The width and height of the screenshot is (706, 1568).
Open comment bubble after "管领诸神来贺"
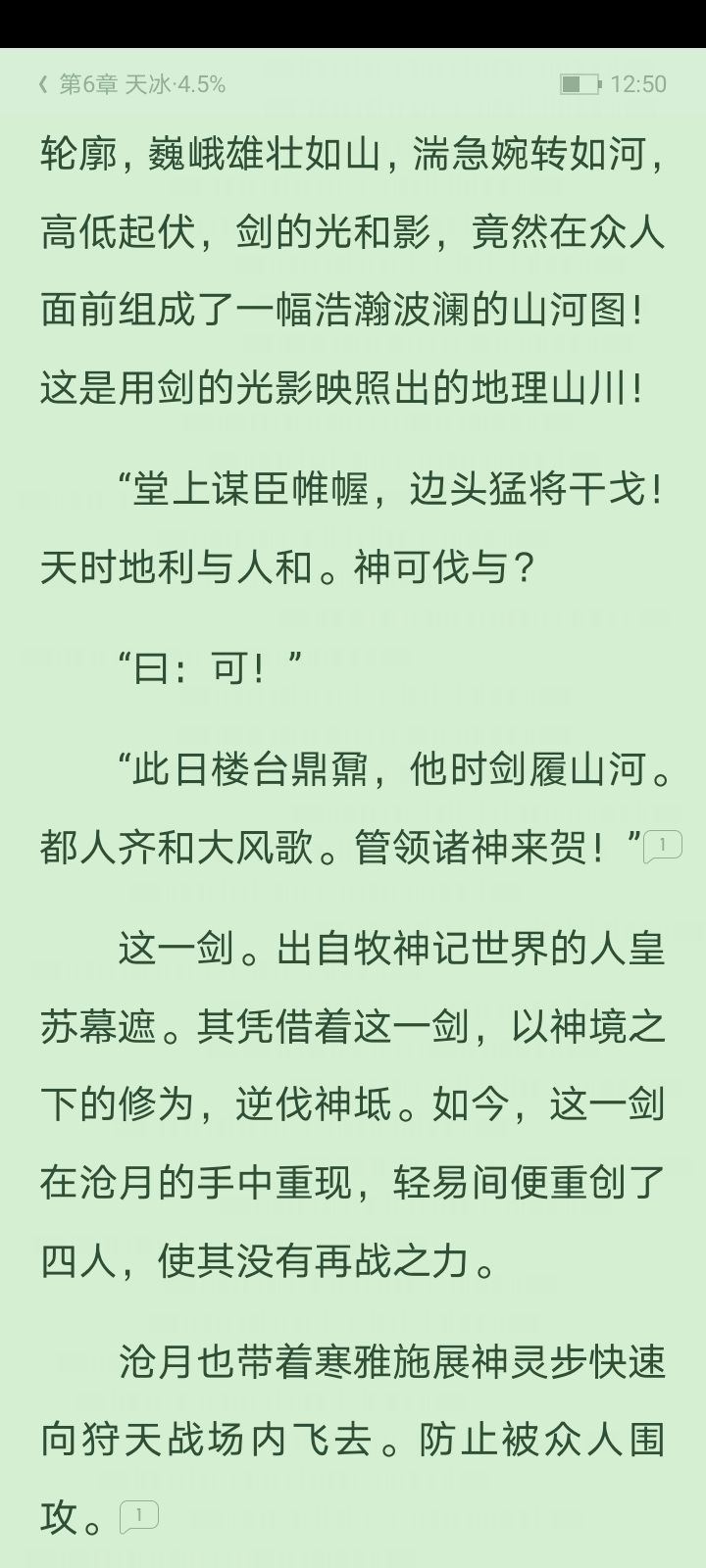pos(663,845)
